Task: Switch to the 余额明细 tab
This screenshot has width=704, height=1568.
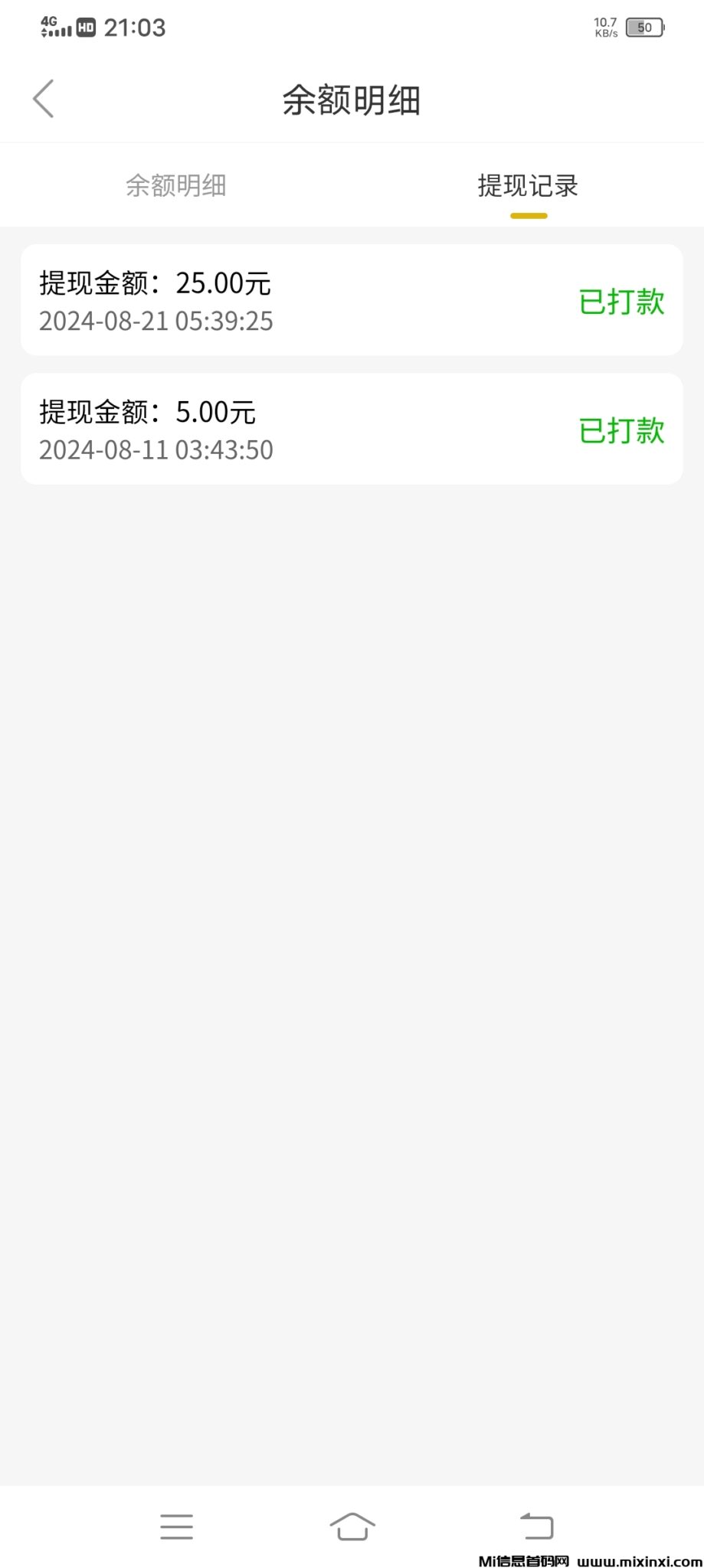Action: [175, 186]
